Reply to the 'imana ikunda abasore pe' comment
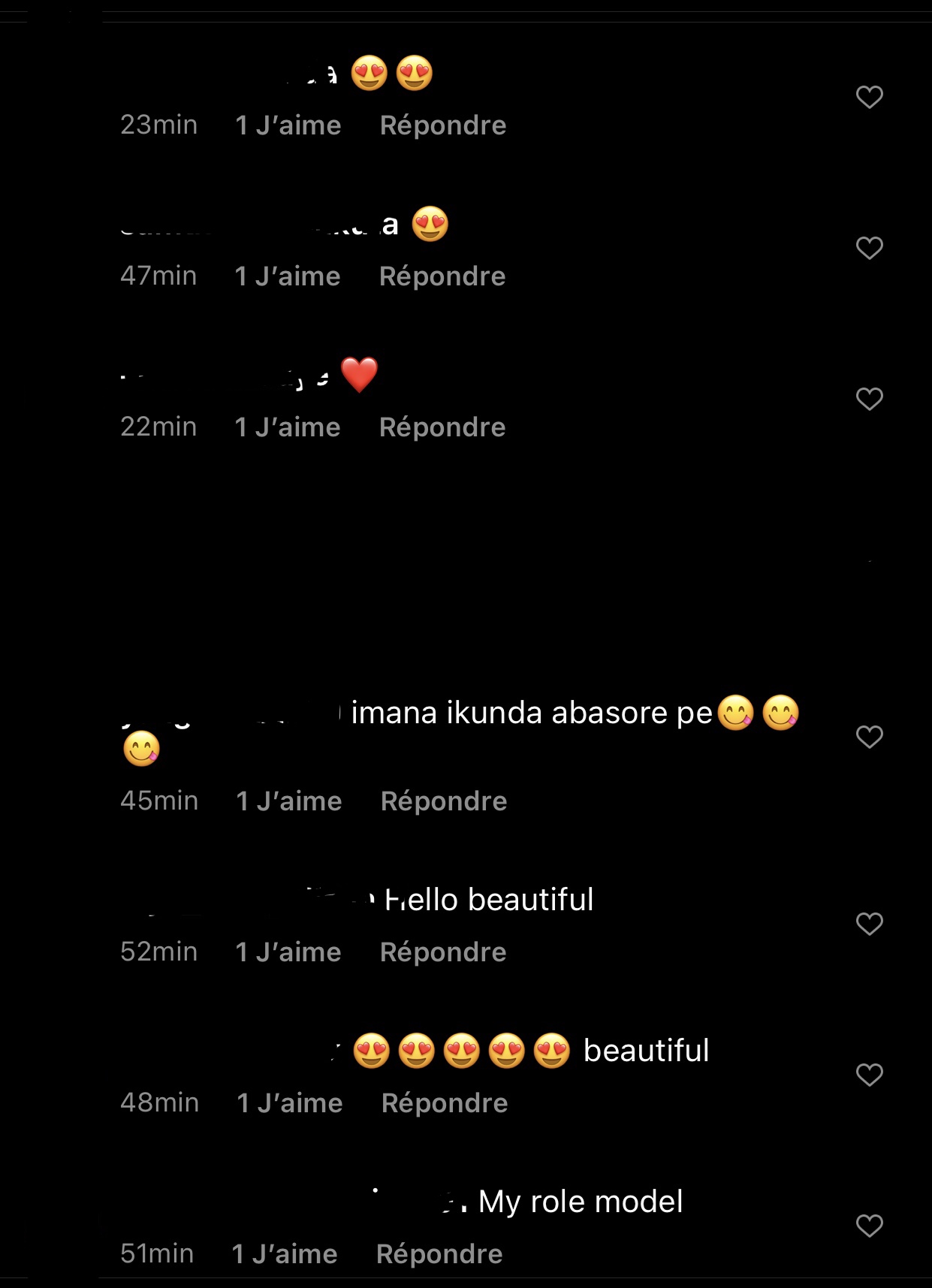Image resolution: width=932 pixels, height=1288 pixels. click(x=443, y=801)
